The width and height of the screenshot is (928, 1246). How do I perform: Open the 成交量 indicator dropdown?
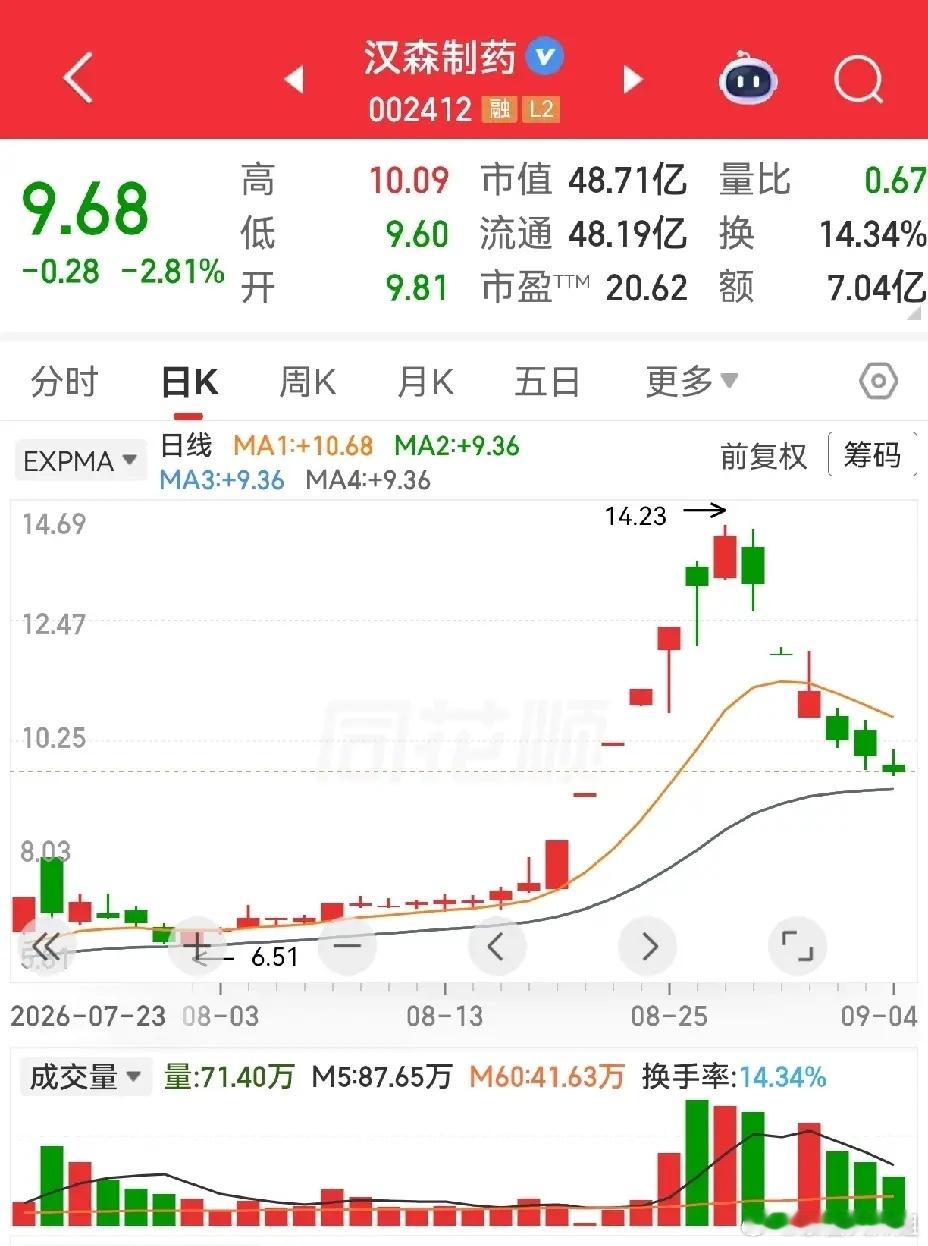tap(84, 1077)
